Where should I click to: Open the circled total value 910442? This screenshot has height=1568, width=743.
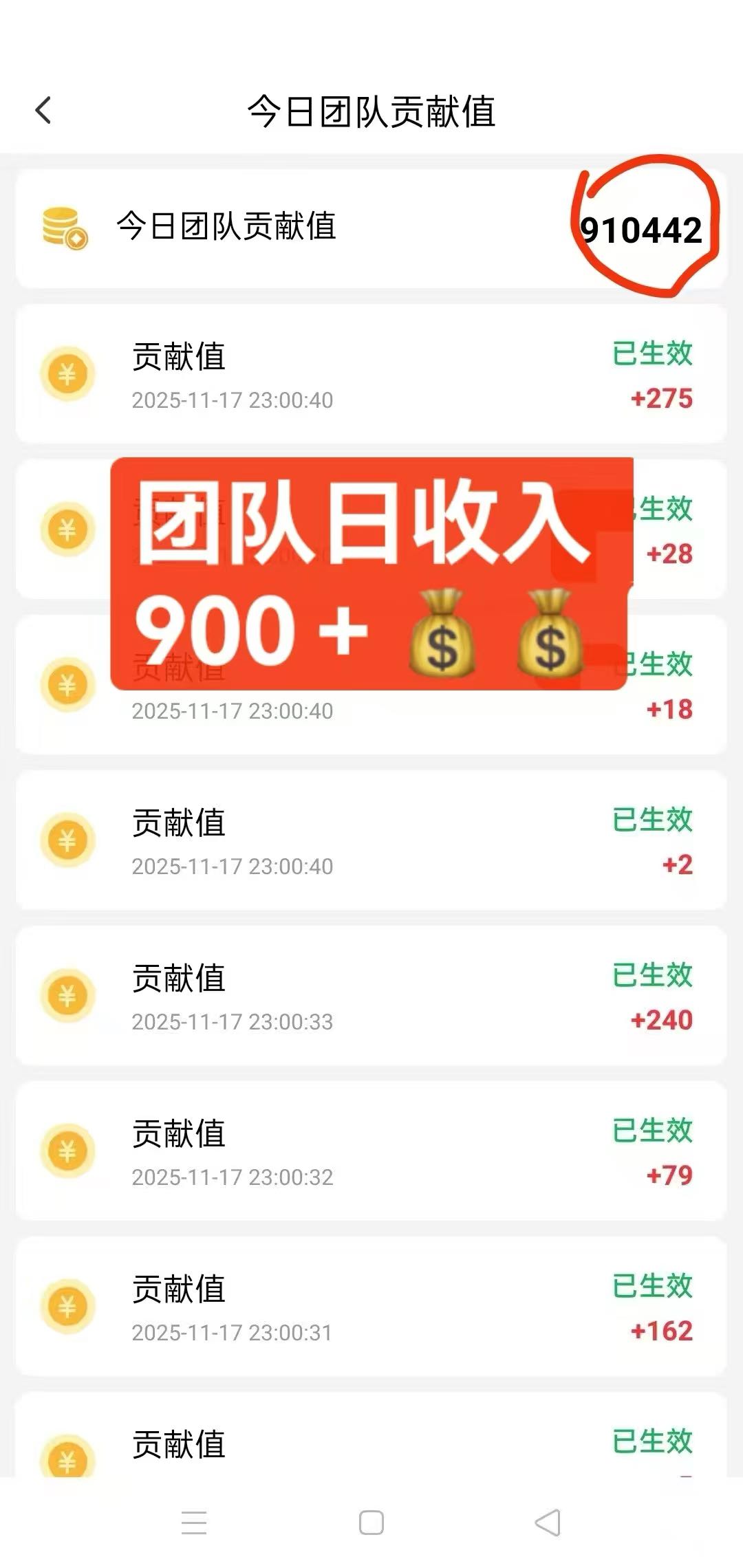pyautogui.click(x=643, y=229)
